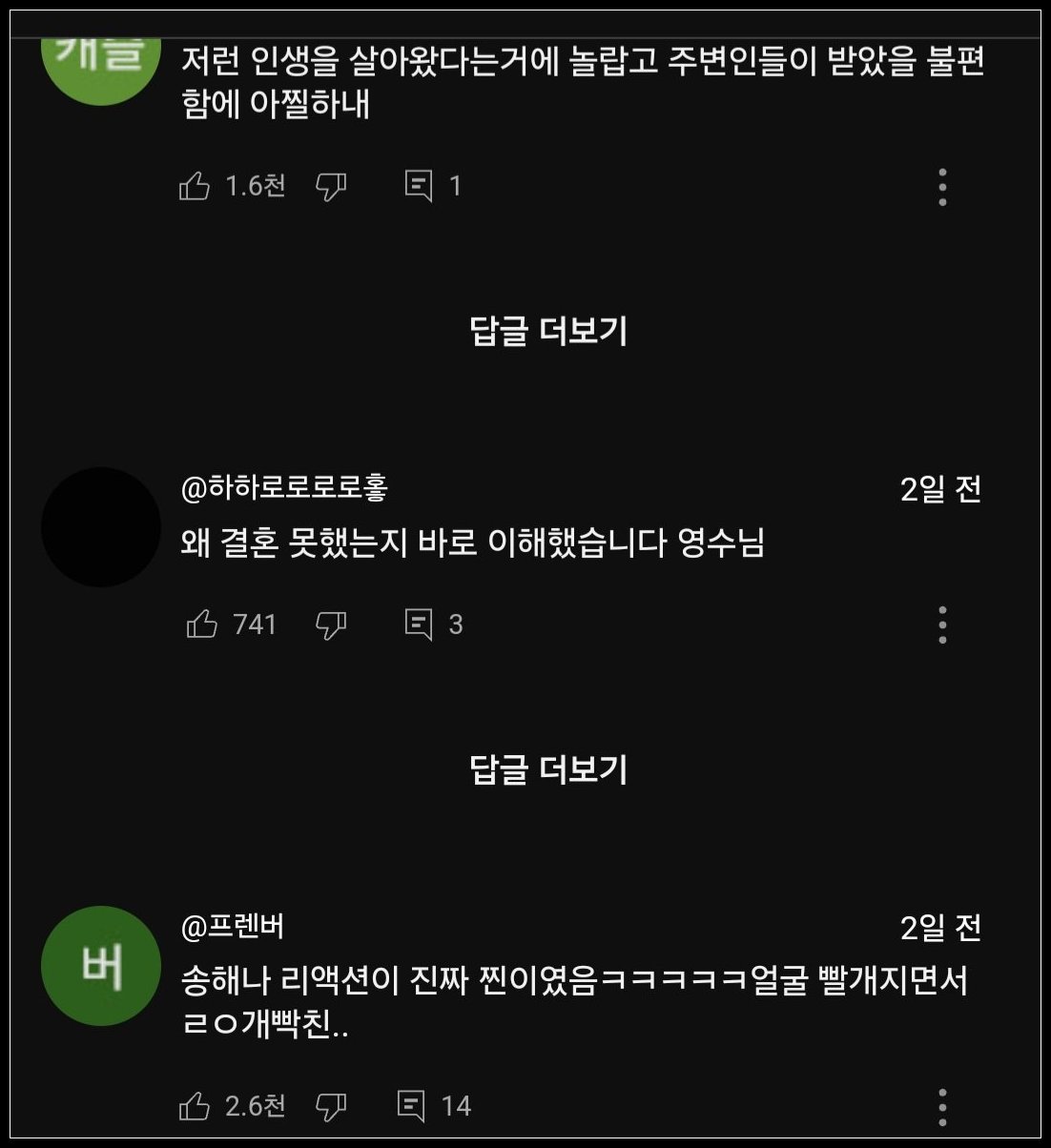Dislike @프렌버's comment
Screen dimensions: 1051x1148
click(x=331, y=1107)
